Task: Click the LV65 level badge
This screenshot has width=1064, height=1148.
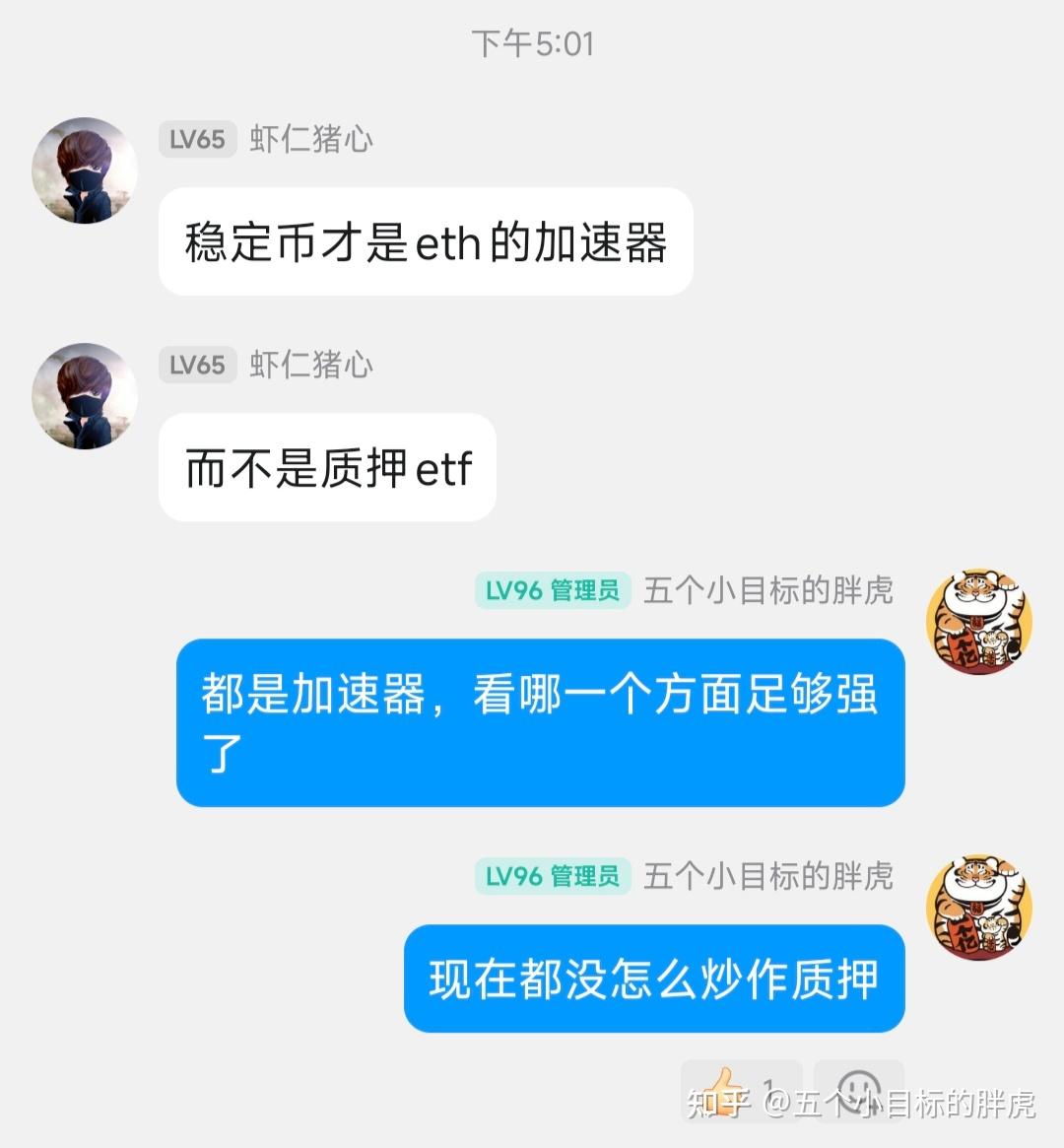Action: (x=196, y=140)
